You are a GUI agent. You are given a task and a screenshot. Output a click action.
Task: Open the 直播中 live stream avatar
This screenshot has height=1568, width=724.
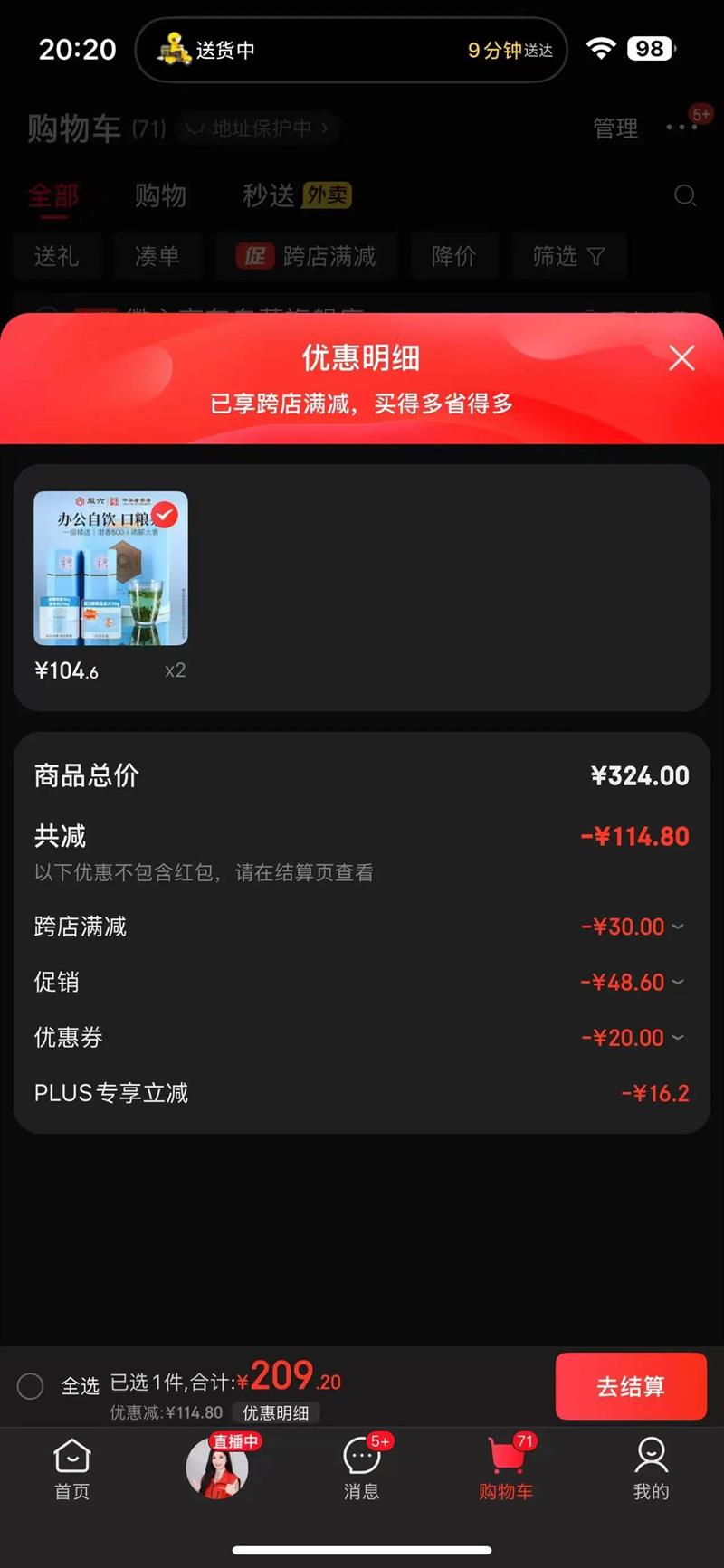click(217, 1468)
